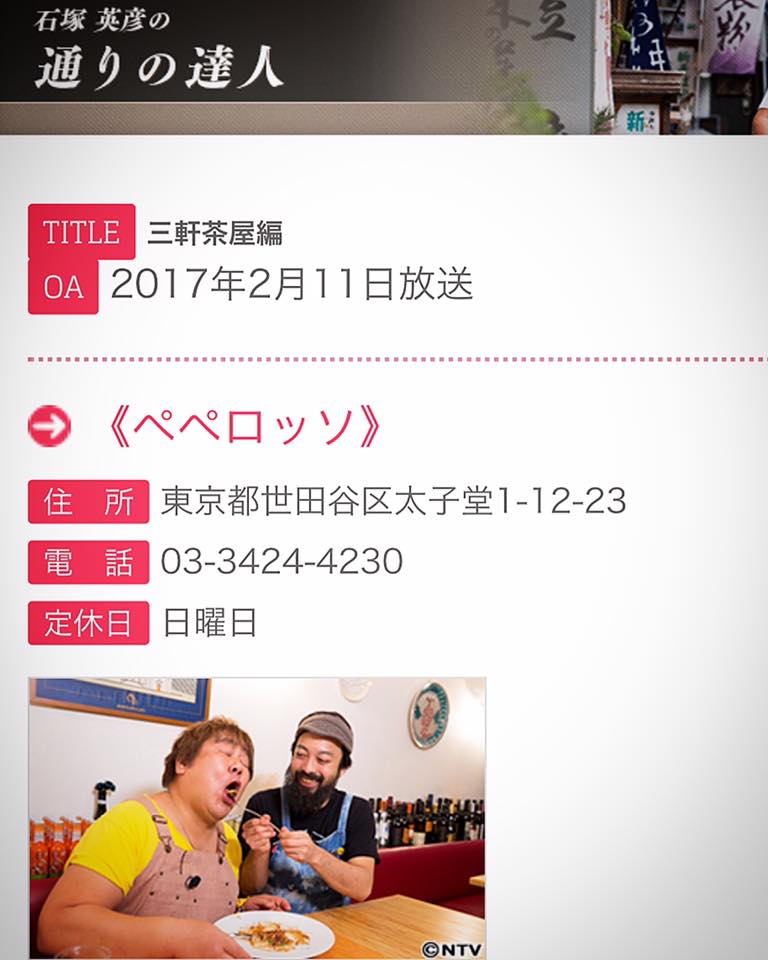This screenshot has height=960, width=768.
Task: Open the 《ペペロッソ》 shop link
Action: (x=243, y=428)
